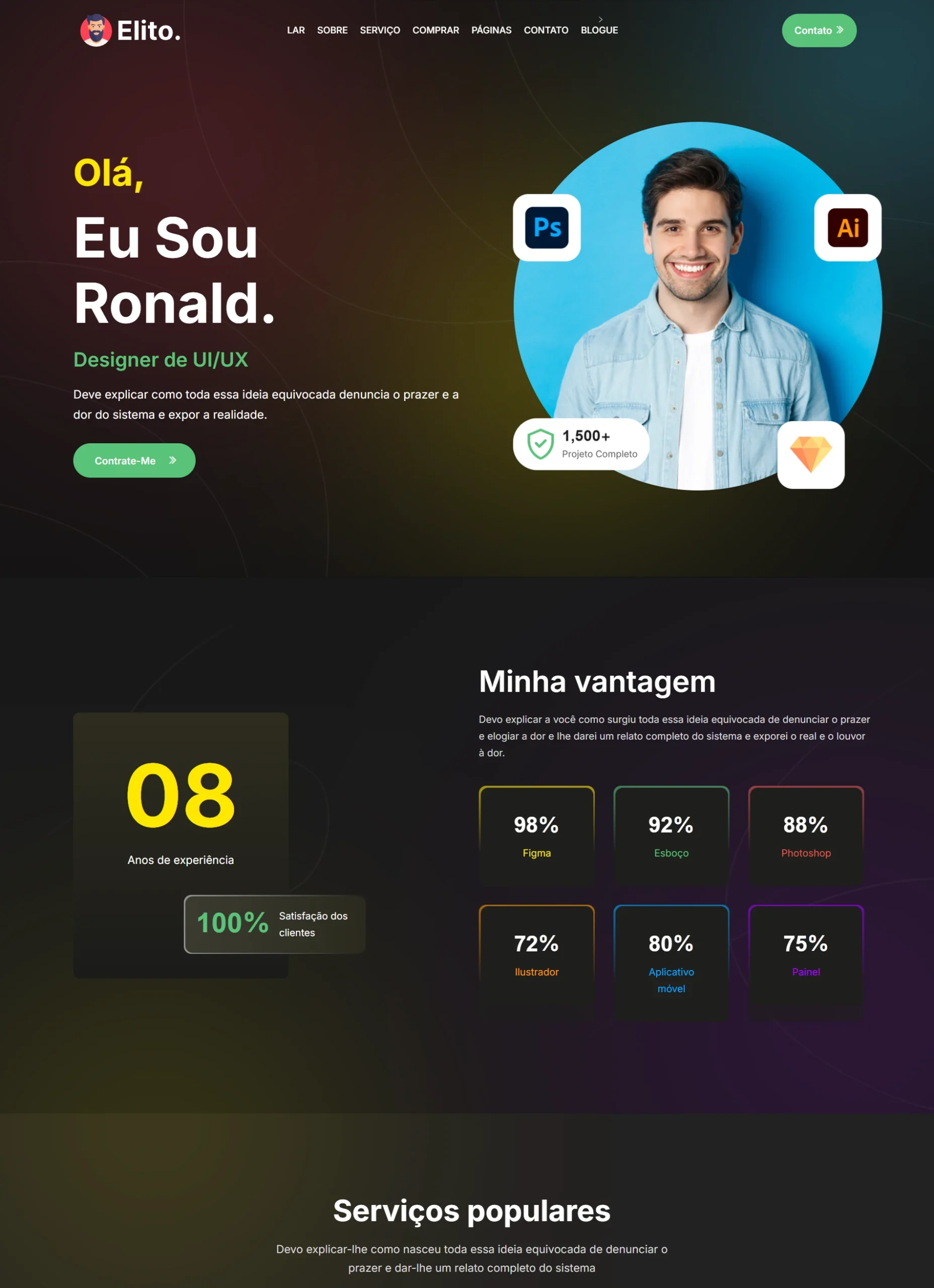Open the CONTATO nav link
The height and width of the screenshot is (1288, 934).
(x=546, y=30)
